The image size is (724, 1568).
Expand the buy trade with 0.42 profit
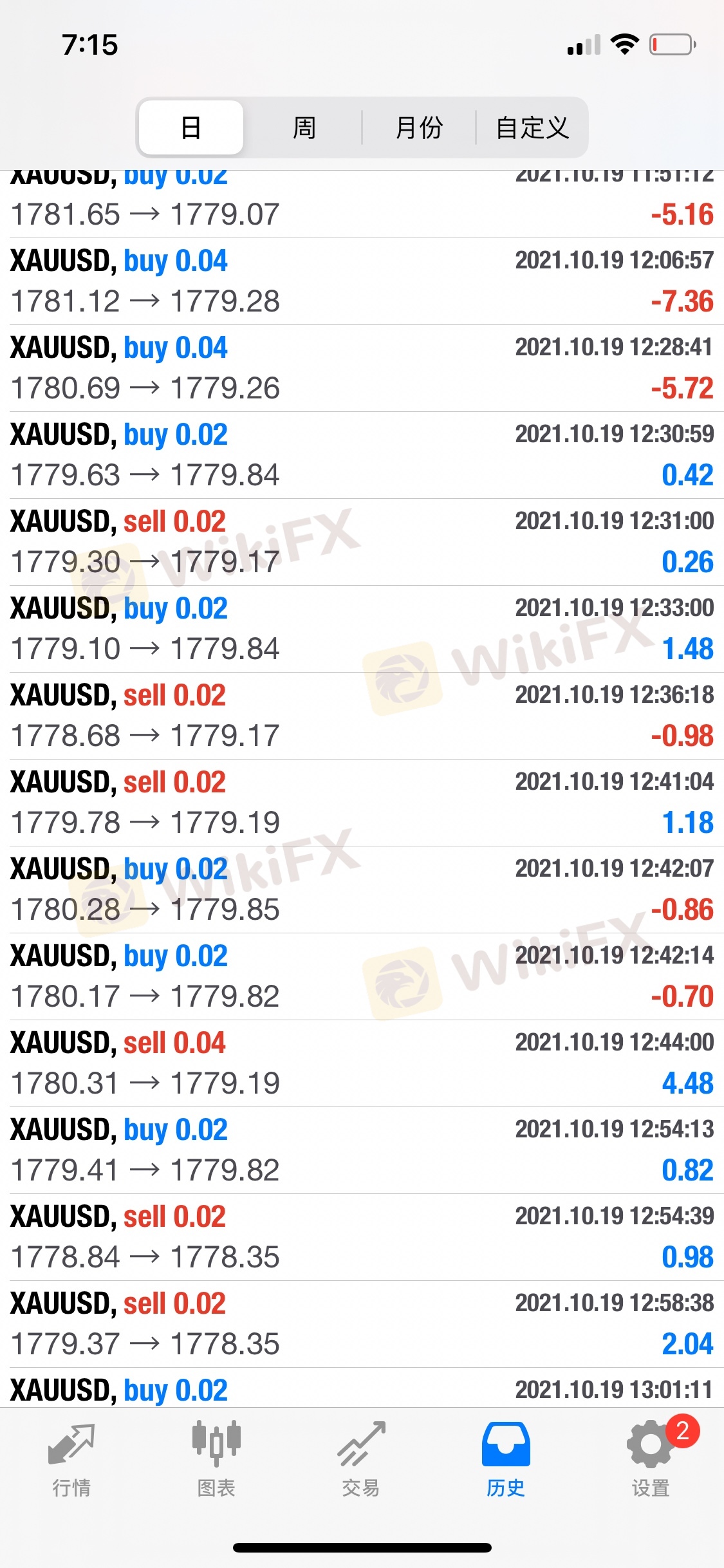pyautogui.click(x=362, y=455)
